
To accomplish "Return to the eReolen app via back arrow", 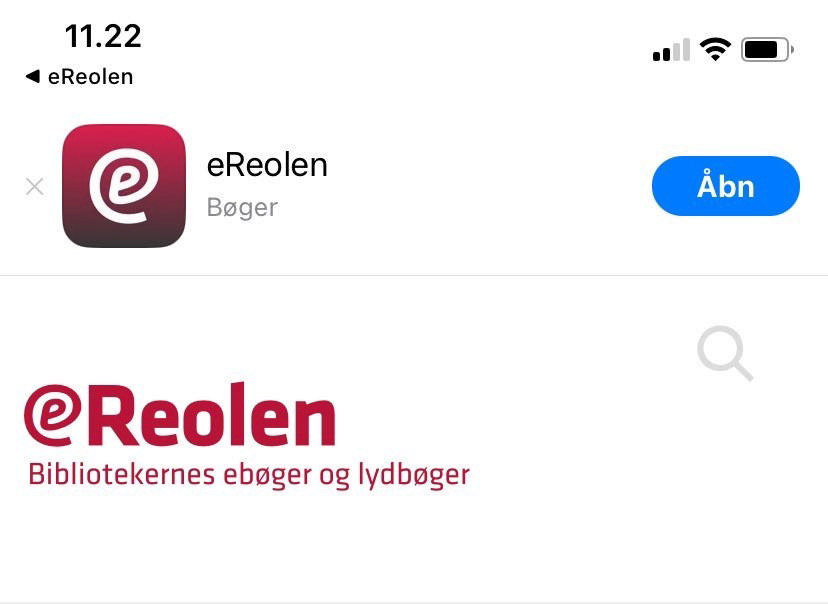I will pyautogui.click(x=78, y=77).
